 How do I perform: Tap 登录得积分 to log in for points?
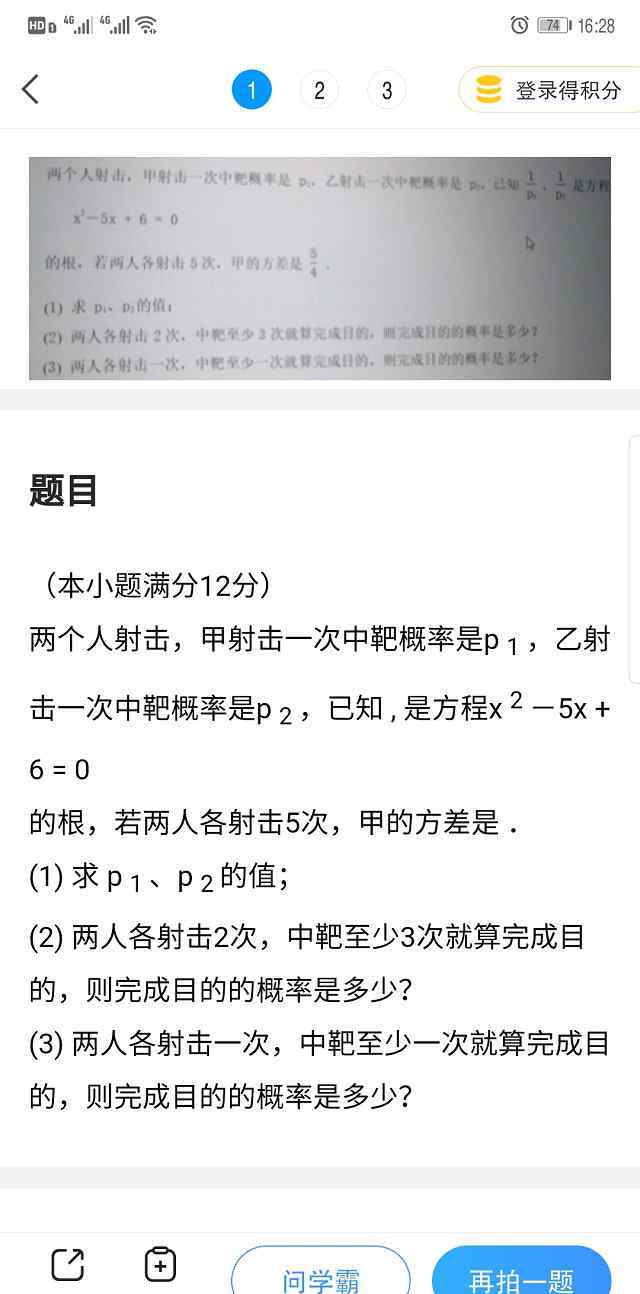click(x=549, y=90)
